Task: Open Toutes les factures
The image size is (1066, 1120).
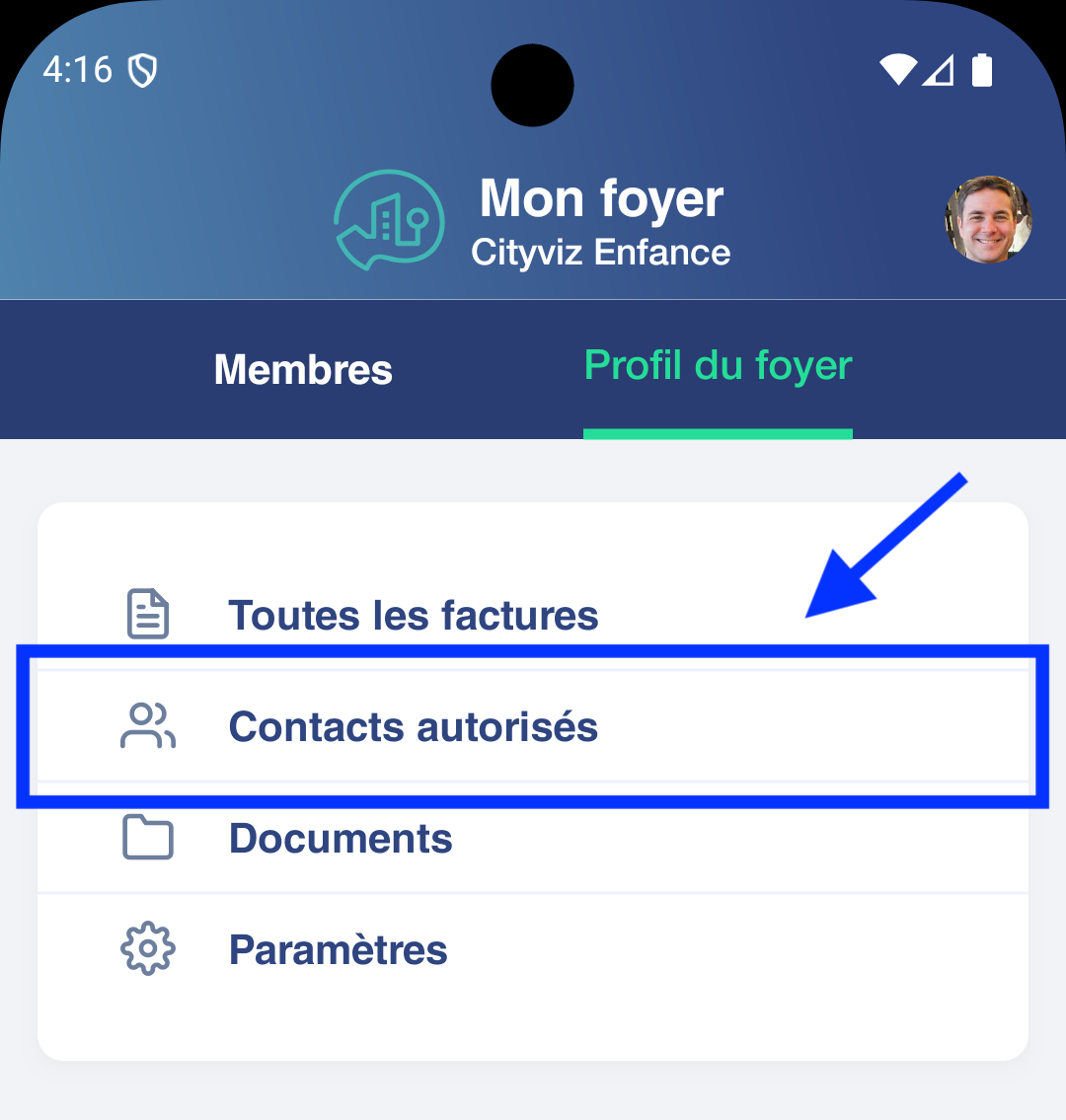Action: (x=413, y=616)
